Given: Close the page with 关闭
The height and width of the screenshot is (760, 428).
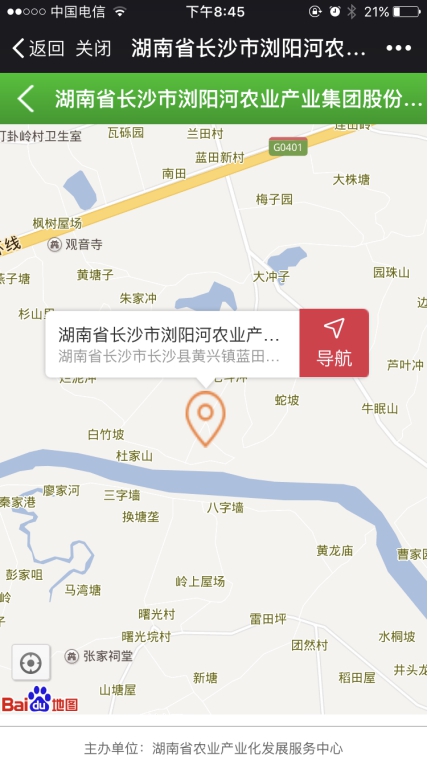Looking at the screenshot, I should [94, 48].
